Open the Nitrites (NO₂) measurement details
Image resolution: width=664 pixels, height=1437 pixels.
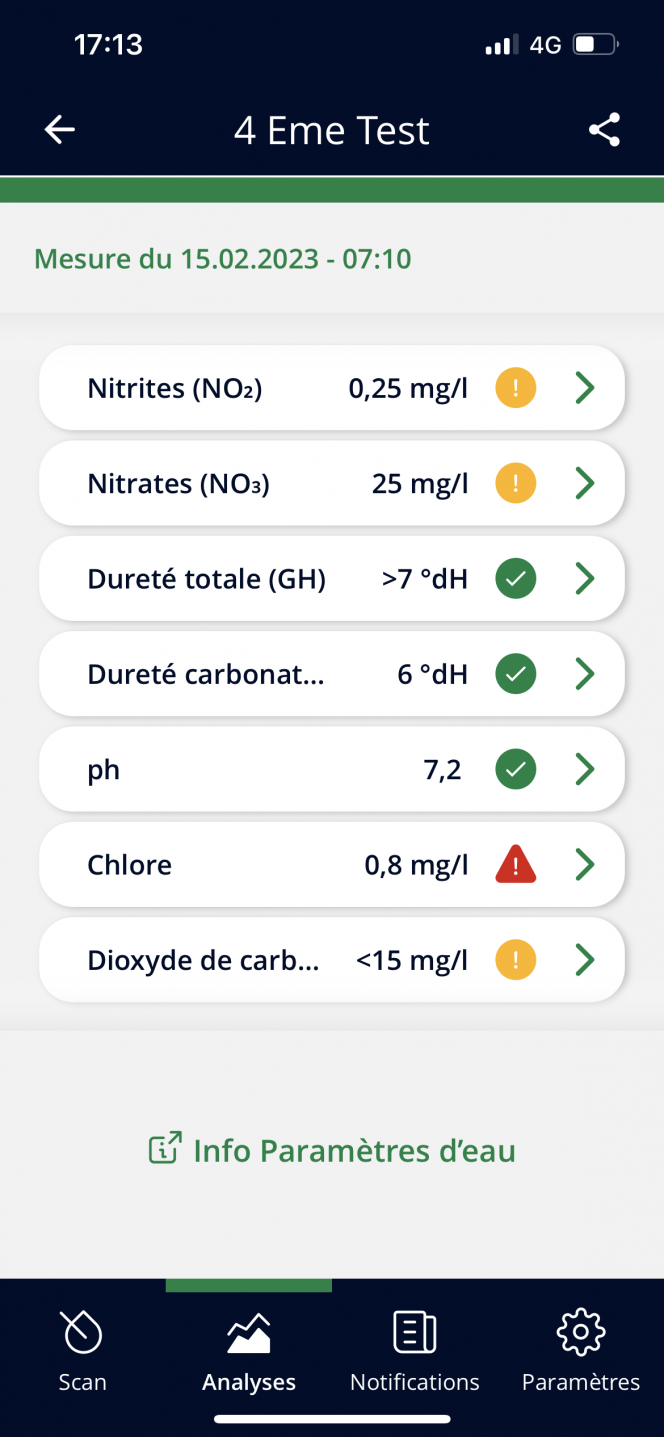point(332,388)
